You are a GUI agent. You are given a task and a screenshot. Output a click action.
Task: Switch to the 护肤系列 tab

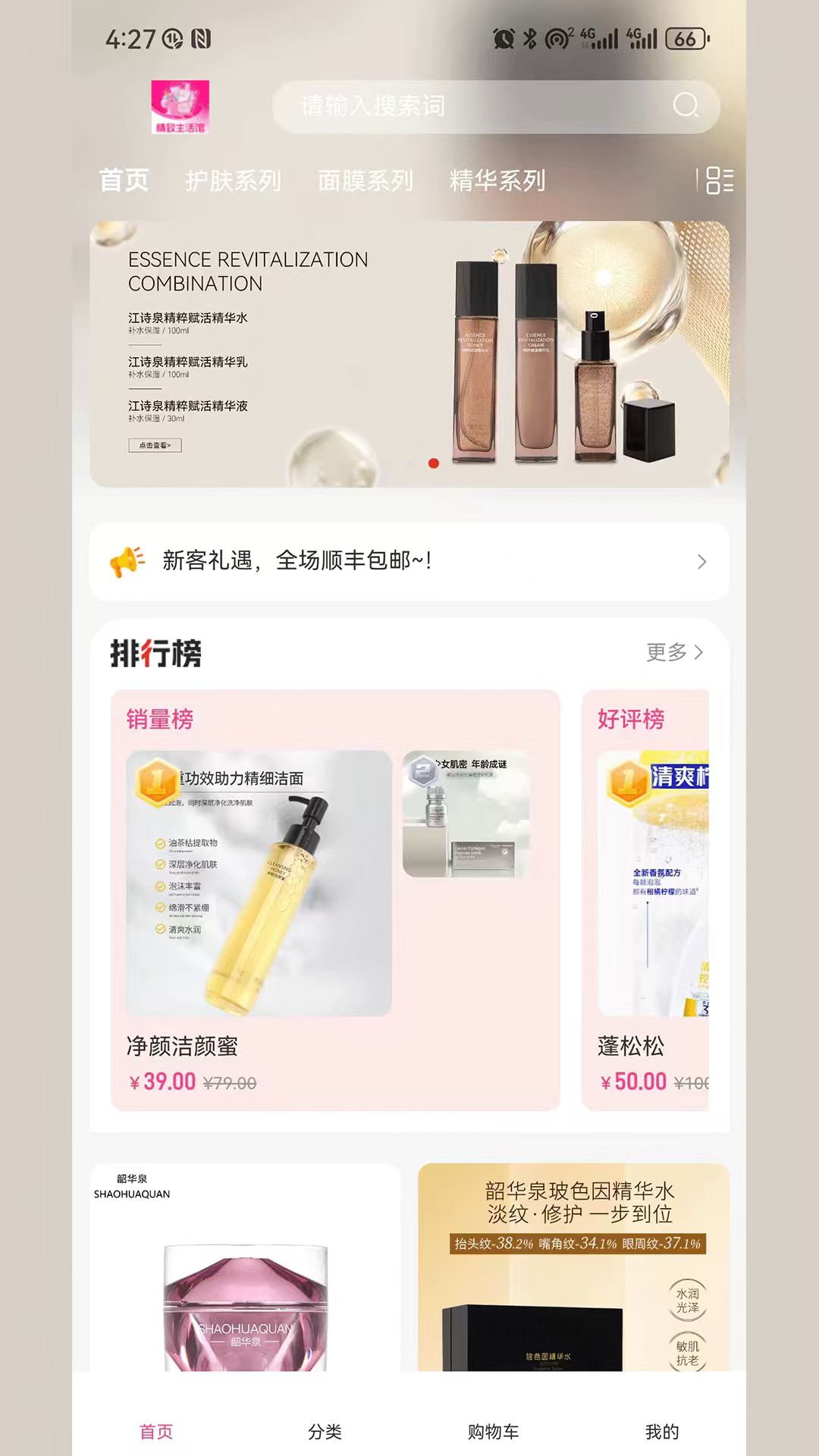click(x=233, y=180)
